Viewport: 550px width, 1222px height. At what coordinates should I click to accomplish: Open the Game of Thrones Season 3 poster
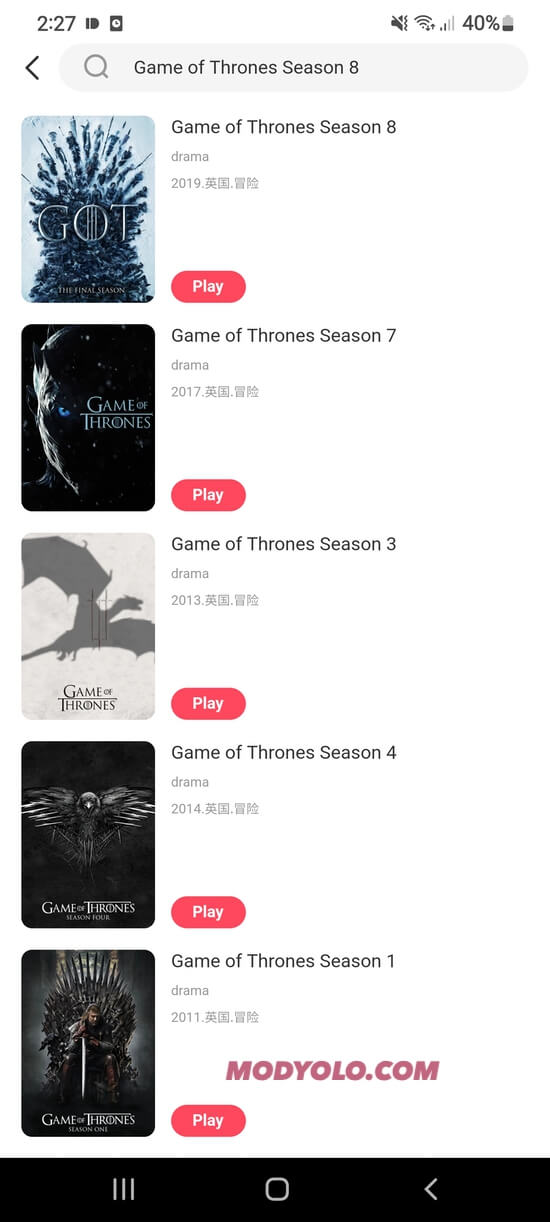coord(88,626)
